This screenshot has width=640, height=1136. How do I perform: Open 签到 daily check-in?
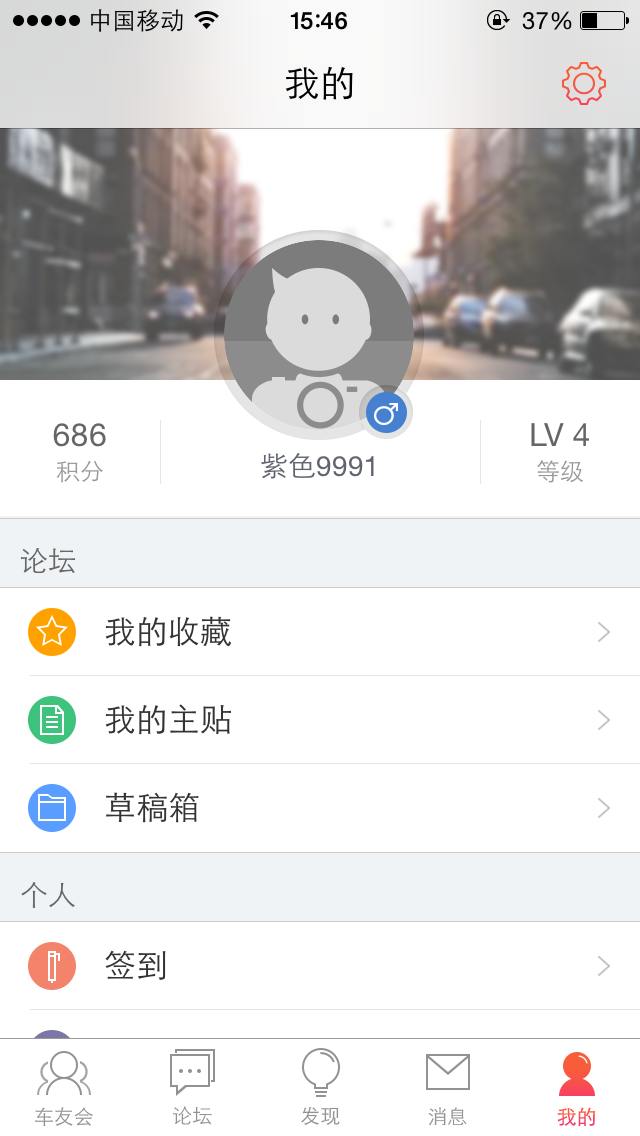coord(320,966)
